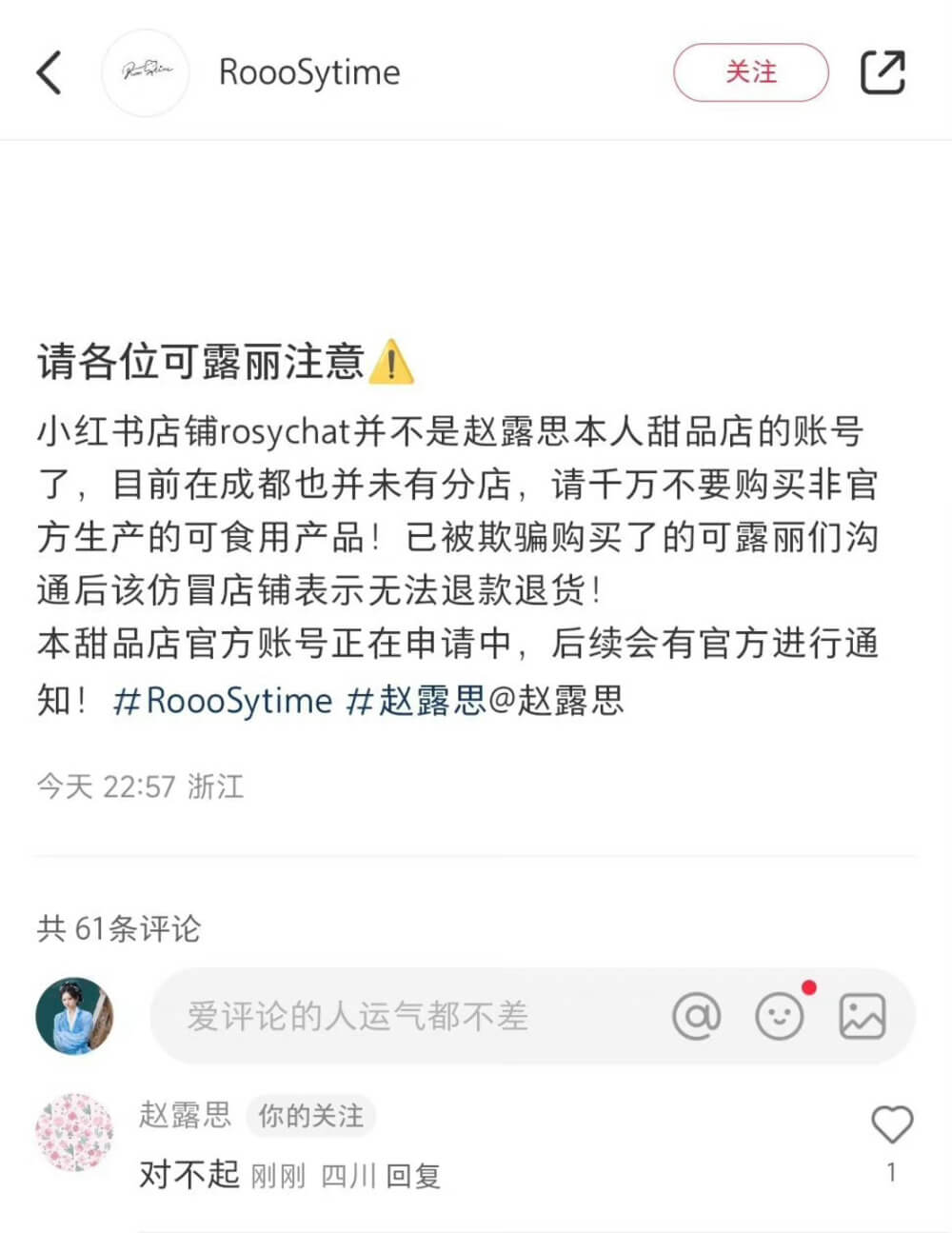952x1233 pixels.
Task: Like 赵露思's comment 对不起
Action: tap(892, 1125)
